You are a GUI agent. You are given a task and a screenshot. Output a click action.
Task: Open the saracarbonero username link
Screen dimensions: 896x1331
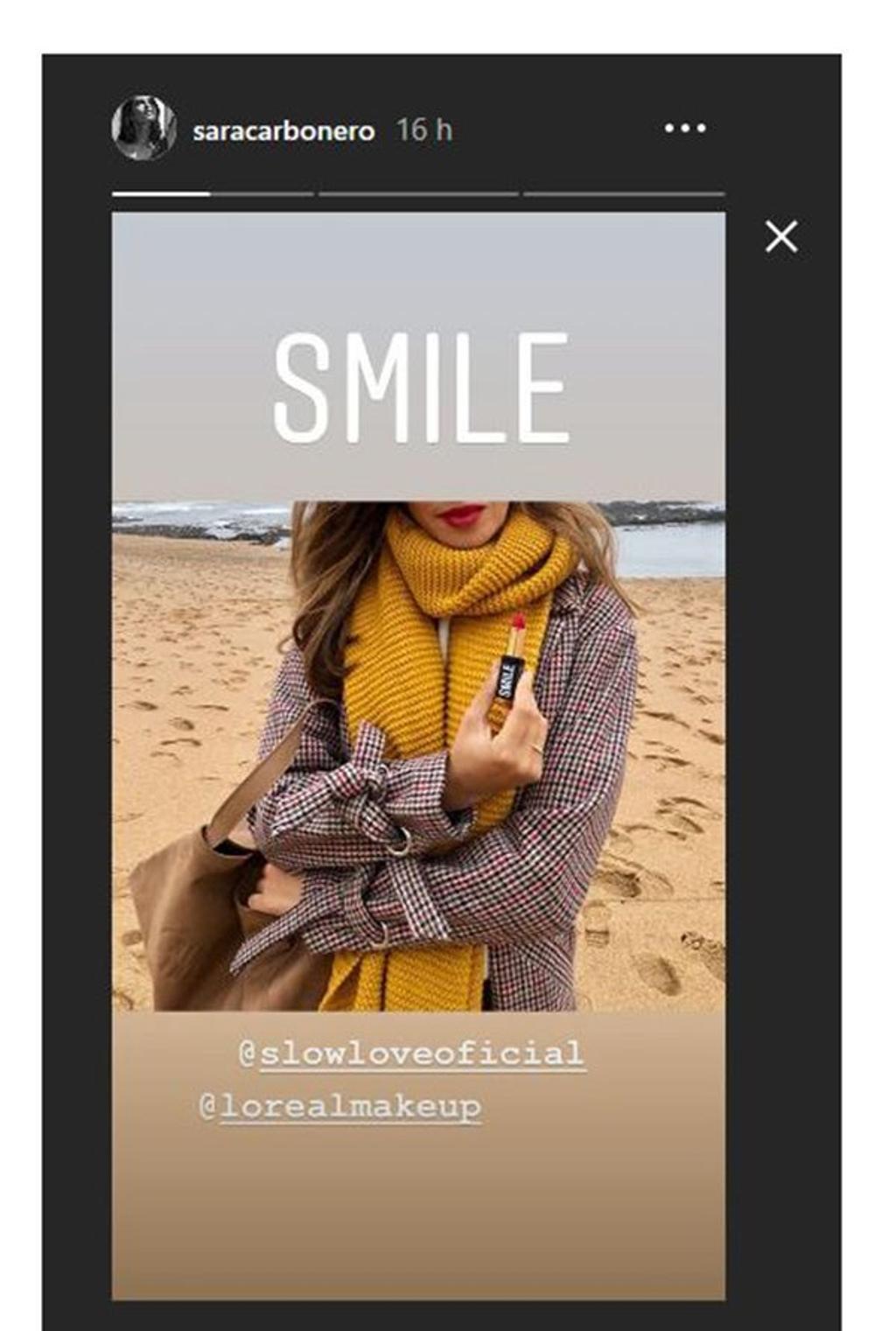[283, 131]
